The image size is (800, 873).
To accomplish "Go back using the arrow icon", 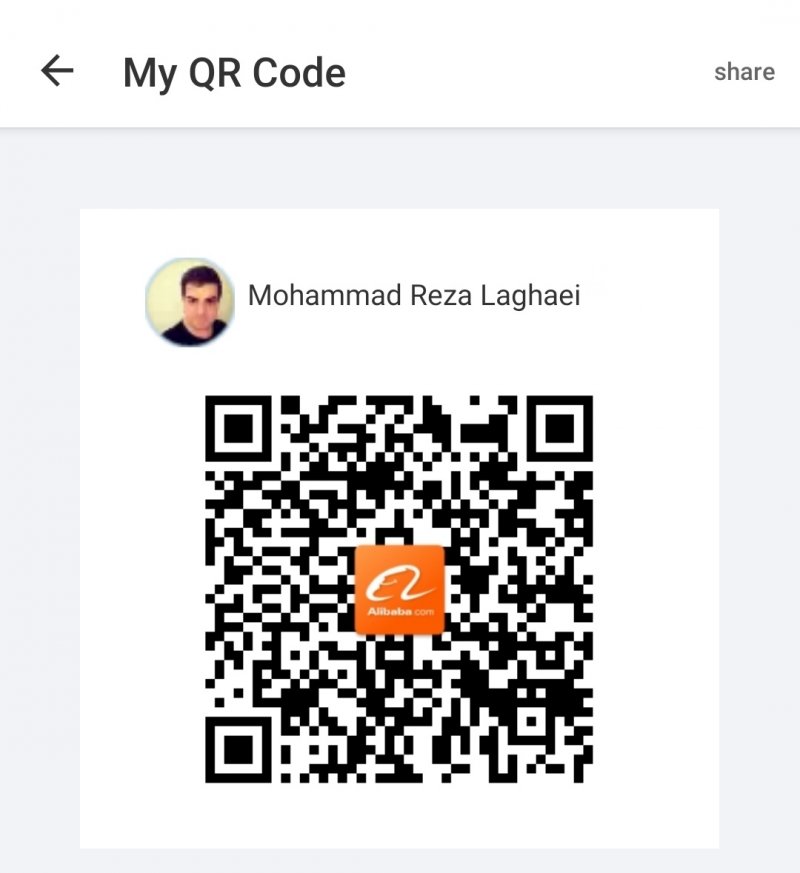I will pos(57,71).
